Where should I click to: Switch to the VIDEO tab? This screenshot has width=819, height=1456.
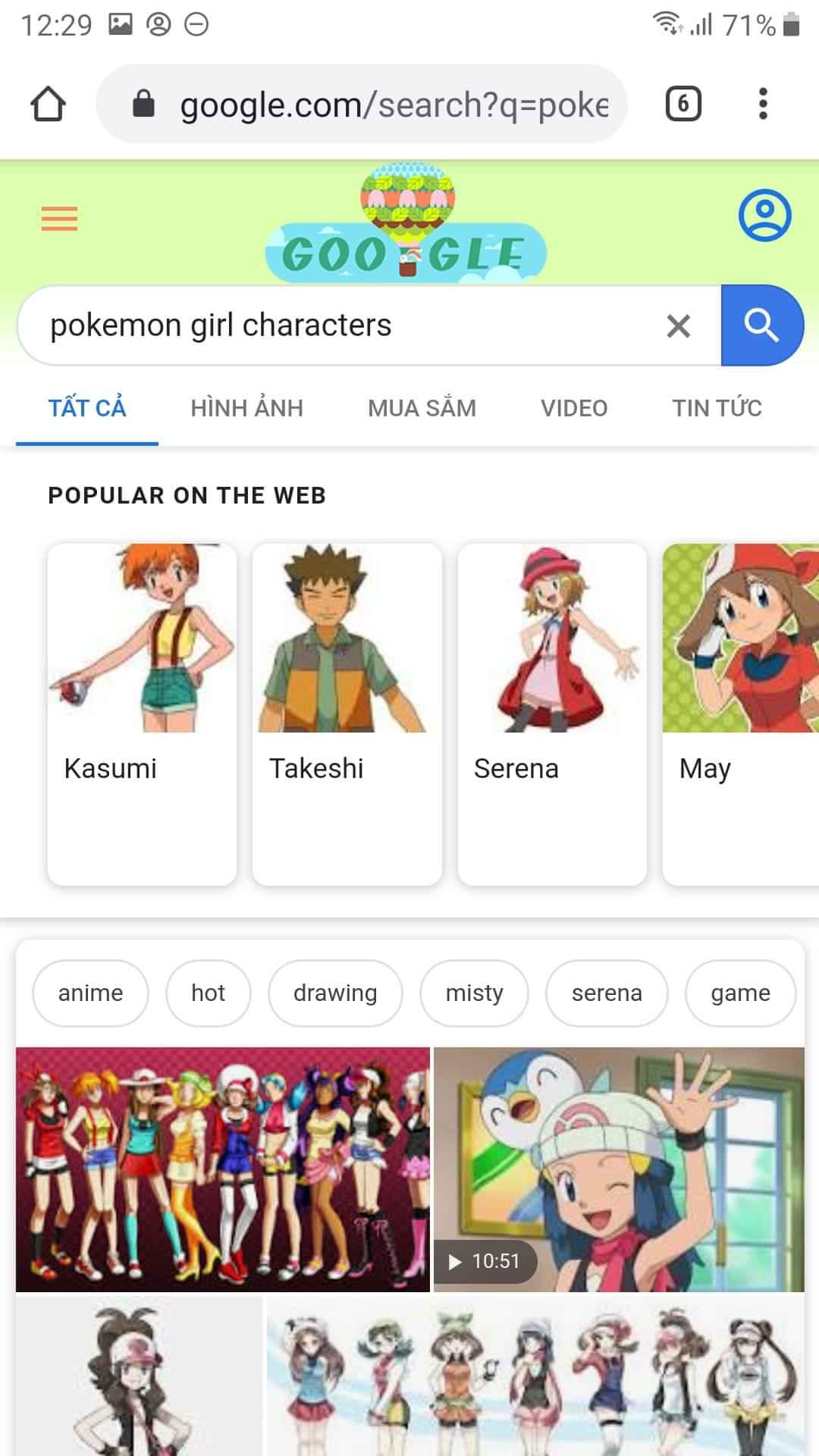click(x=574, y=408)
